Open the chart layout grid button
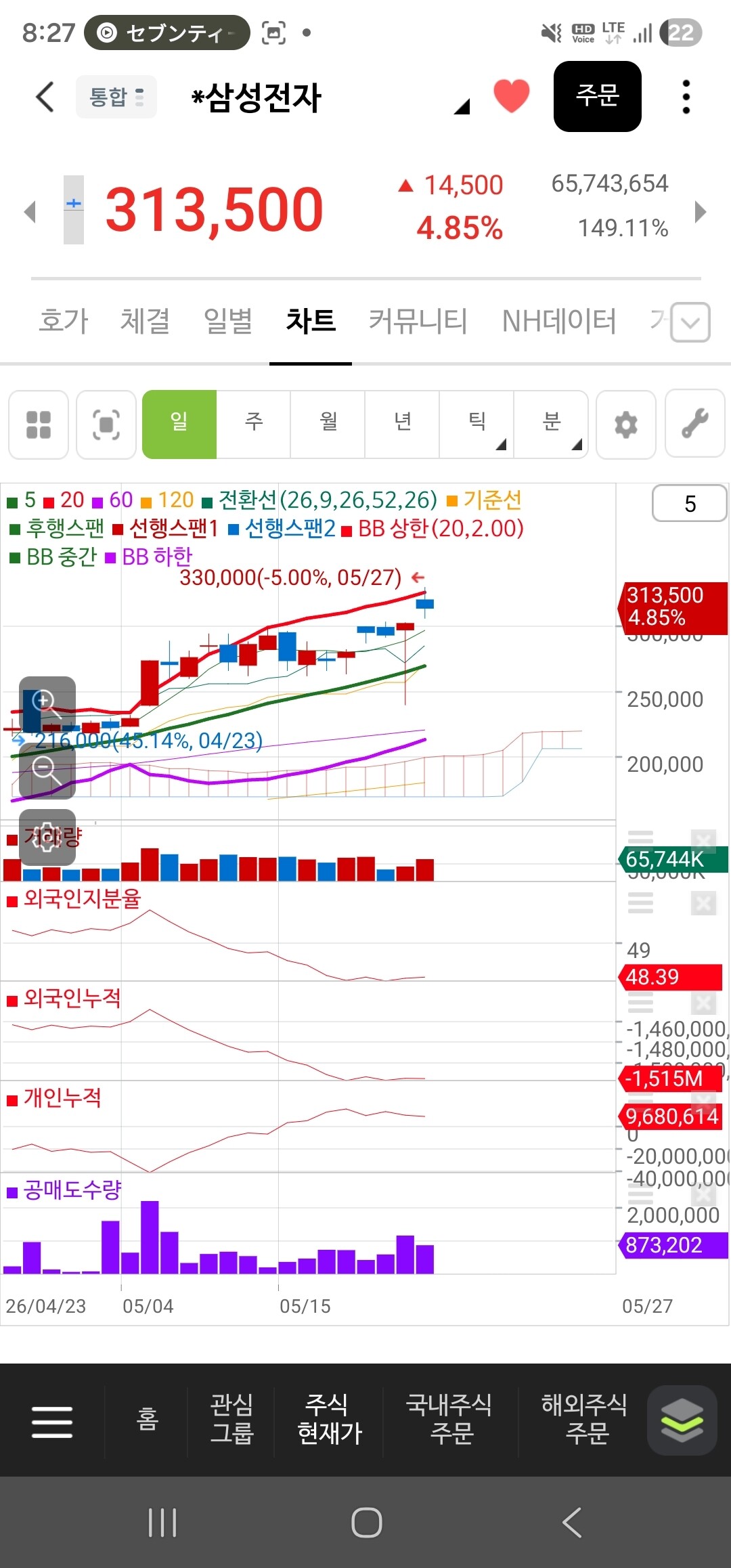The width and height of the screenshot is (731, 1568). (39, 424)
